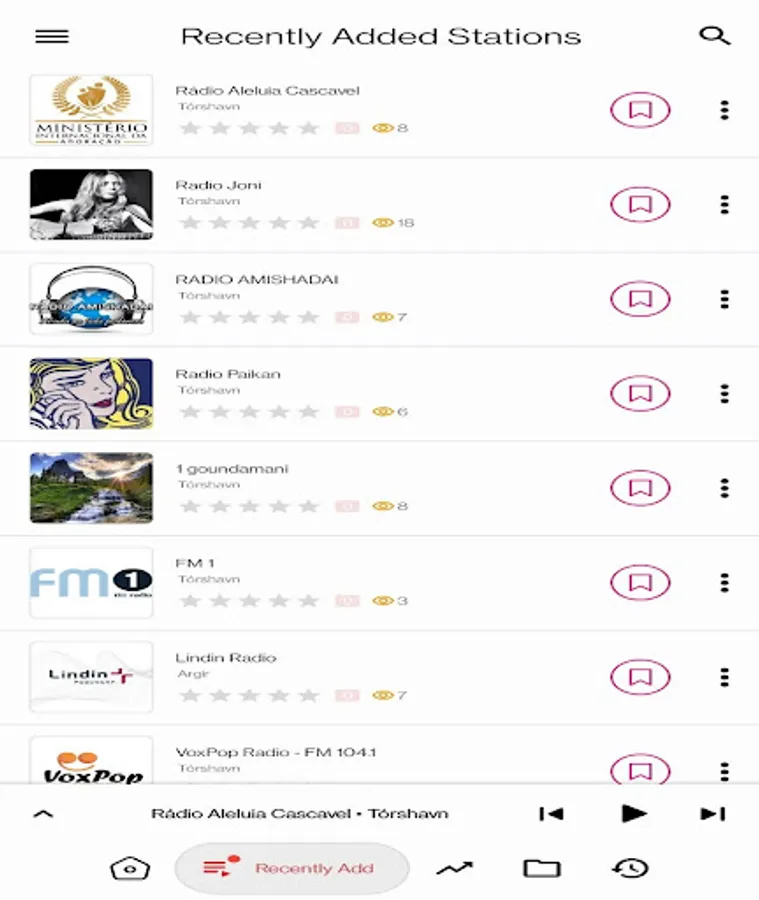Open more options for Lindin Radio
759x900 pixels.
[x=724, y=677]
